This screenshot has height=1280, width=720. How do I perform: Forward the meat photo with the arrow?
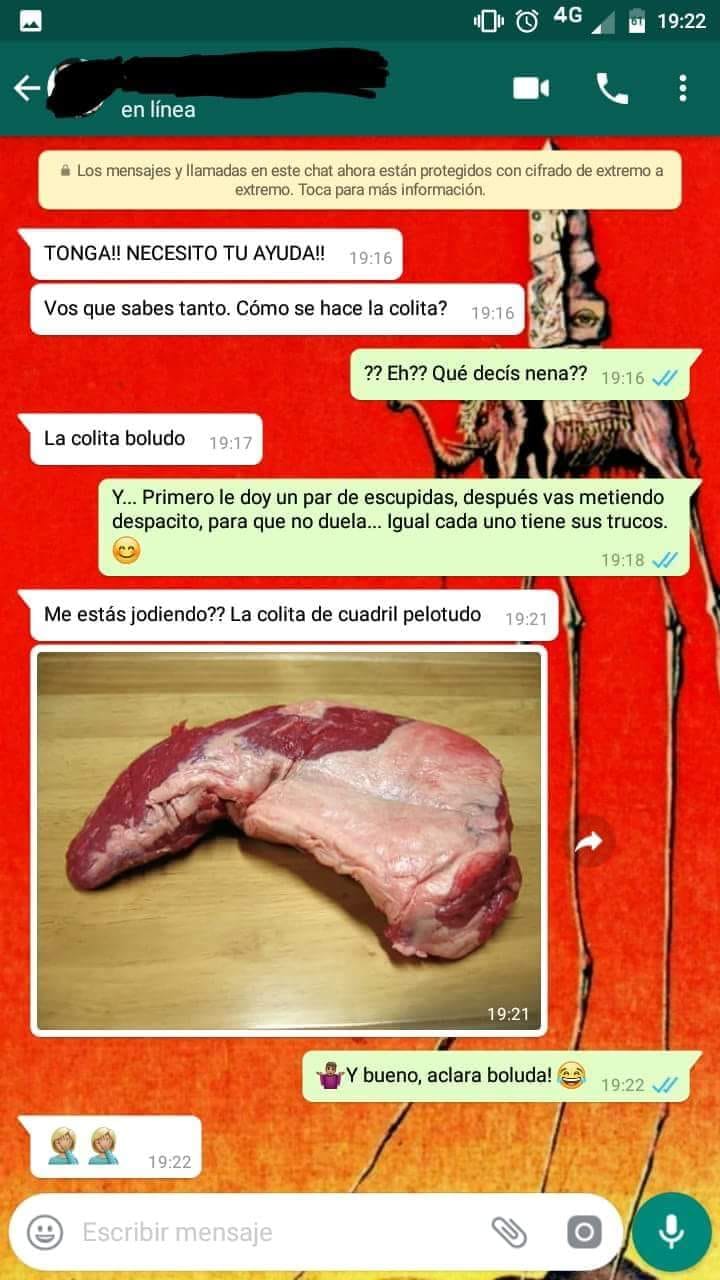pos(590,842)
